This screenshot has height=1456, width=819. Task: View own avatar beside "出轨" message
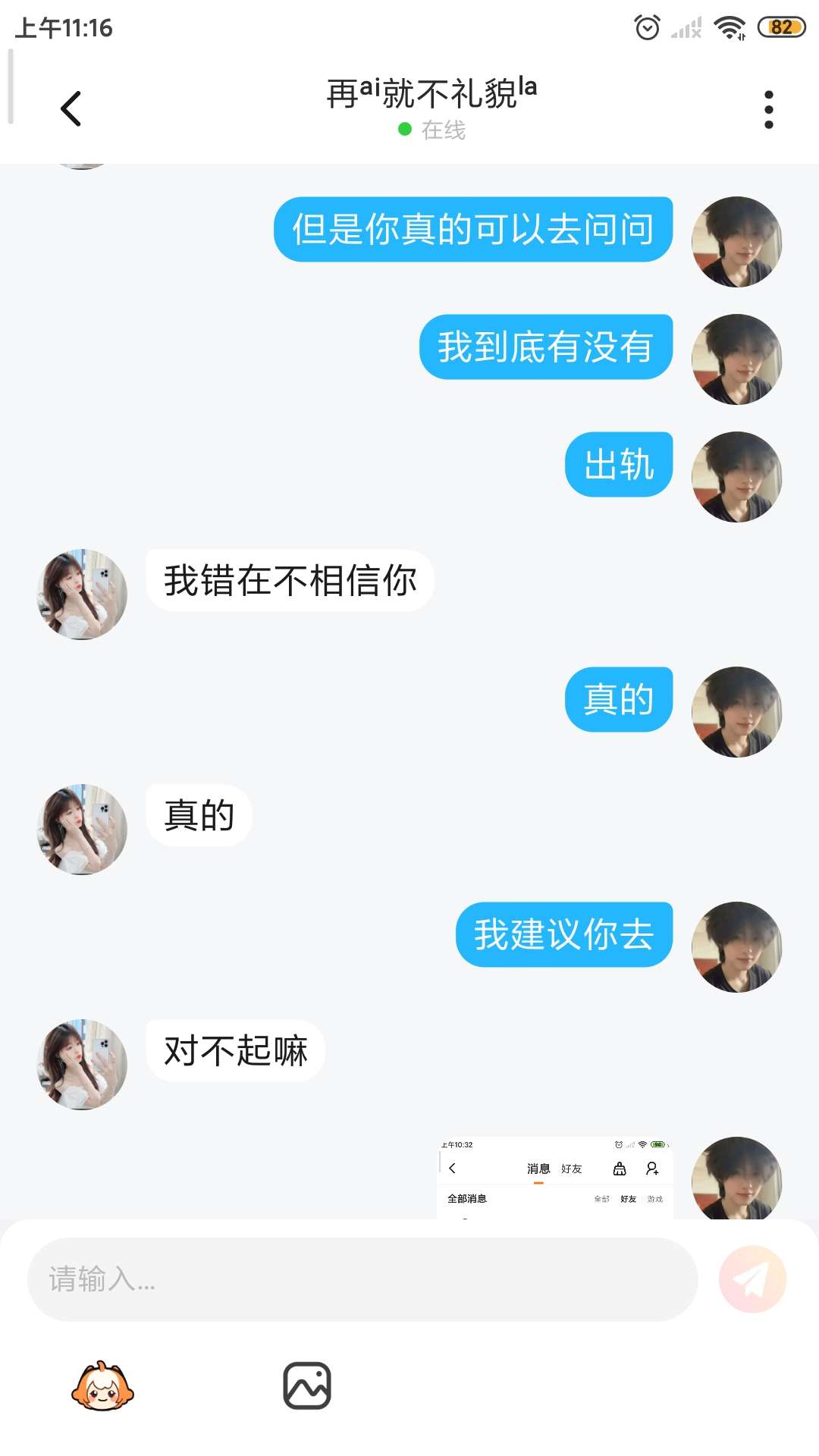click(x=736, y=477)
